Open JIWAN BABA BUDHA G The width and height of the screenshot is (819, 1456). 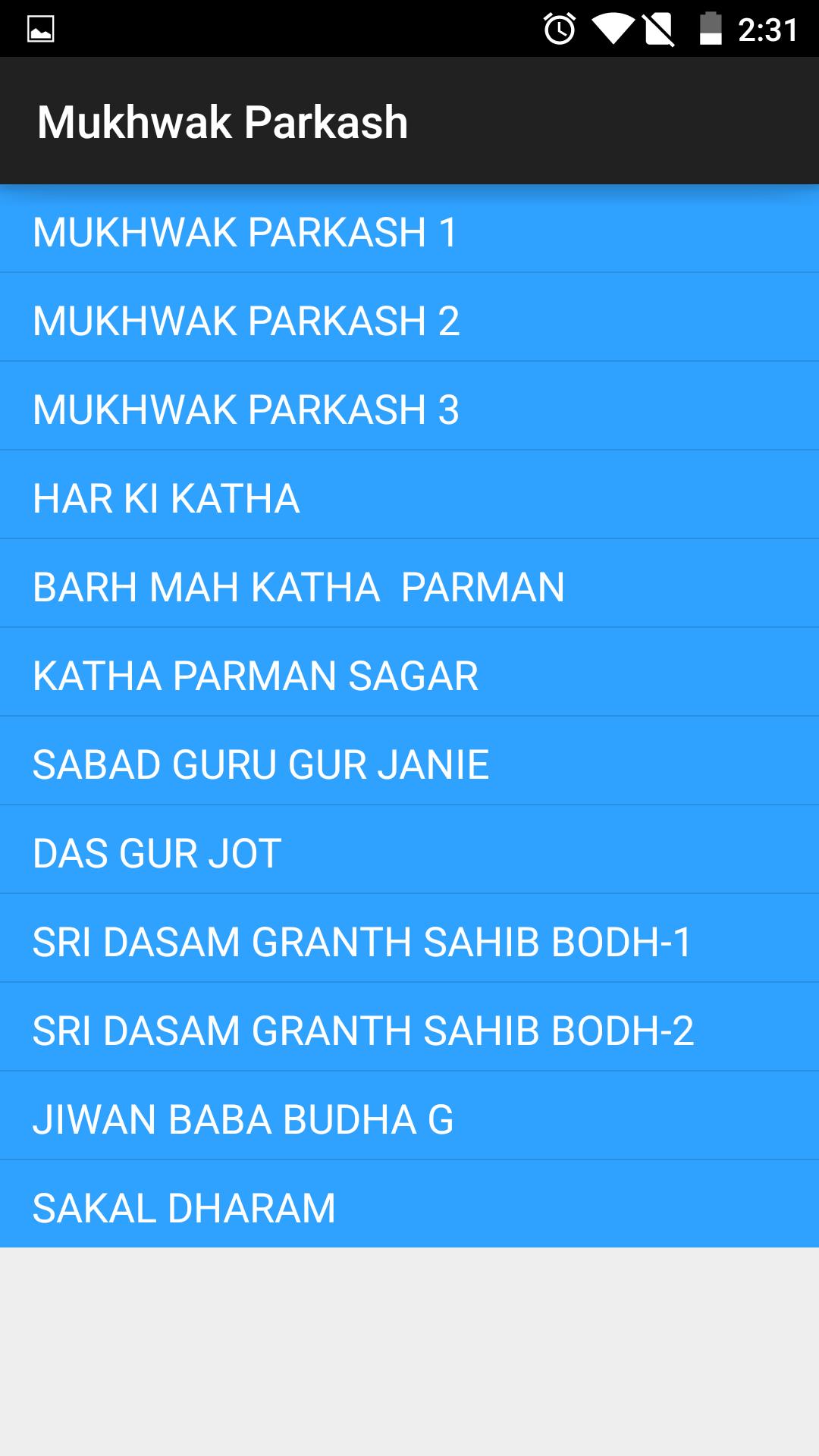tap(409, 1119)
